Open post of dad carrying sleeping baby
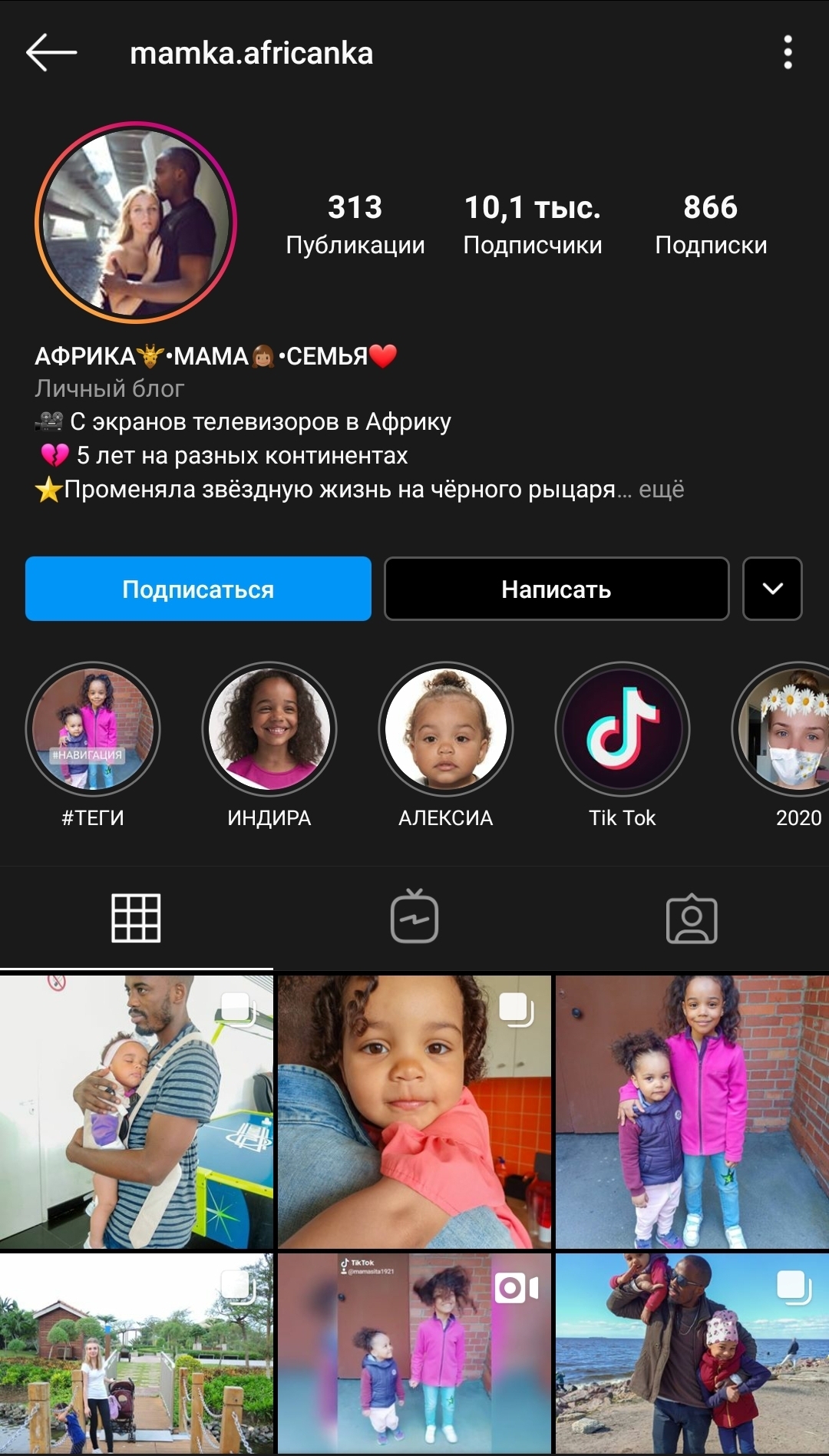Screen dimensions: 829x1456 [x=137, y=1111]
